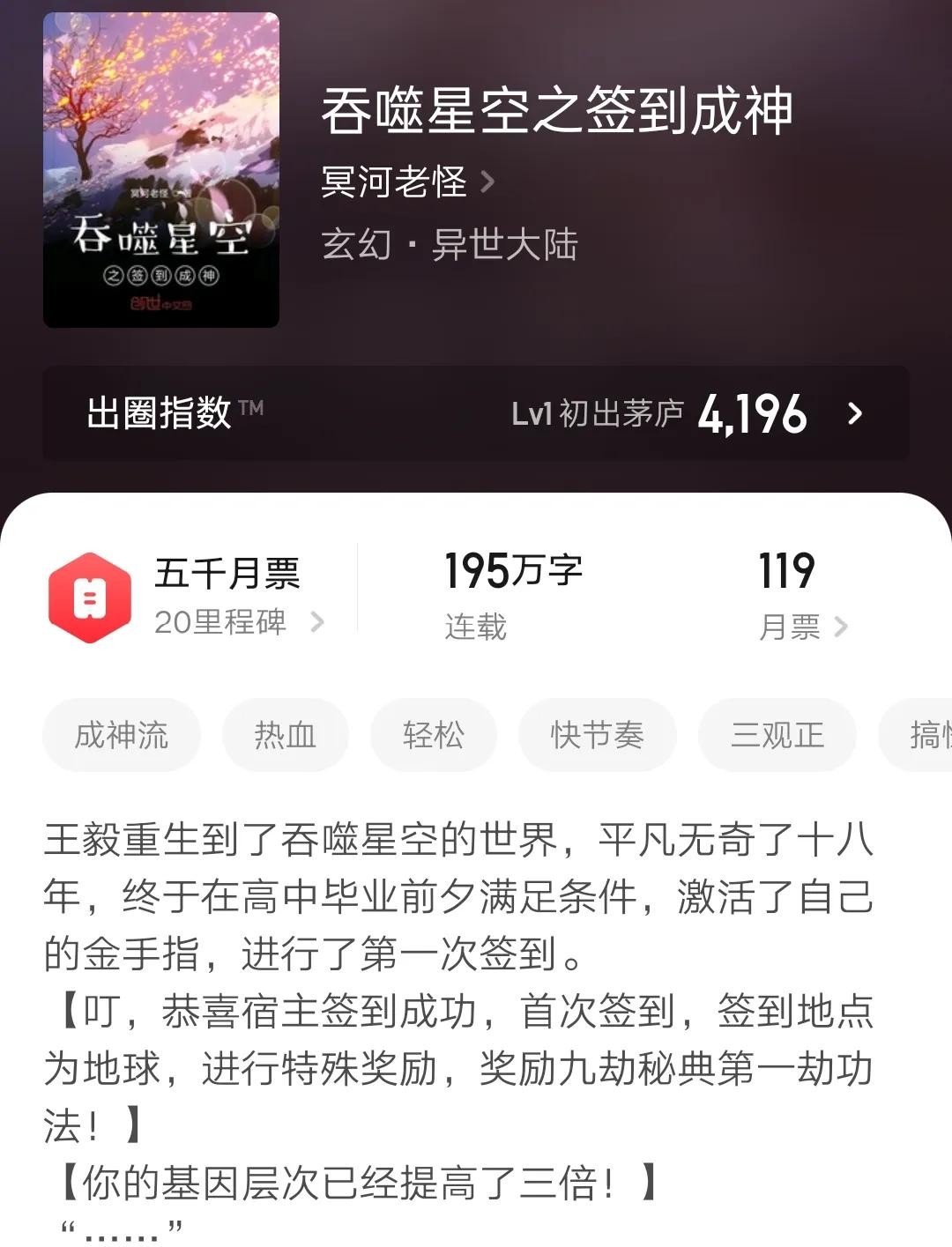Open author 冥河老怪's page

click(406, 182)
